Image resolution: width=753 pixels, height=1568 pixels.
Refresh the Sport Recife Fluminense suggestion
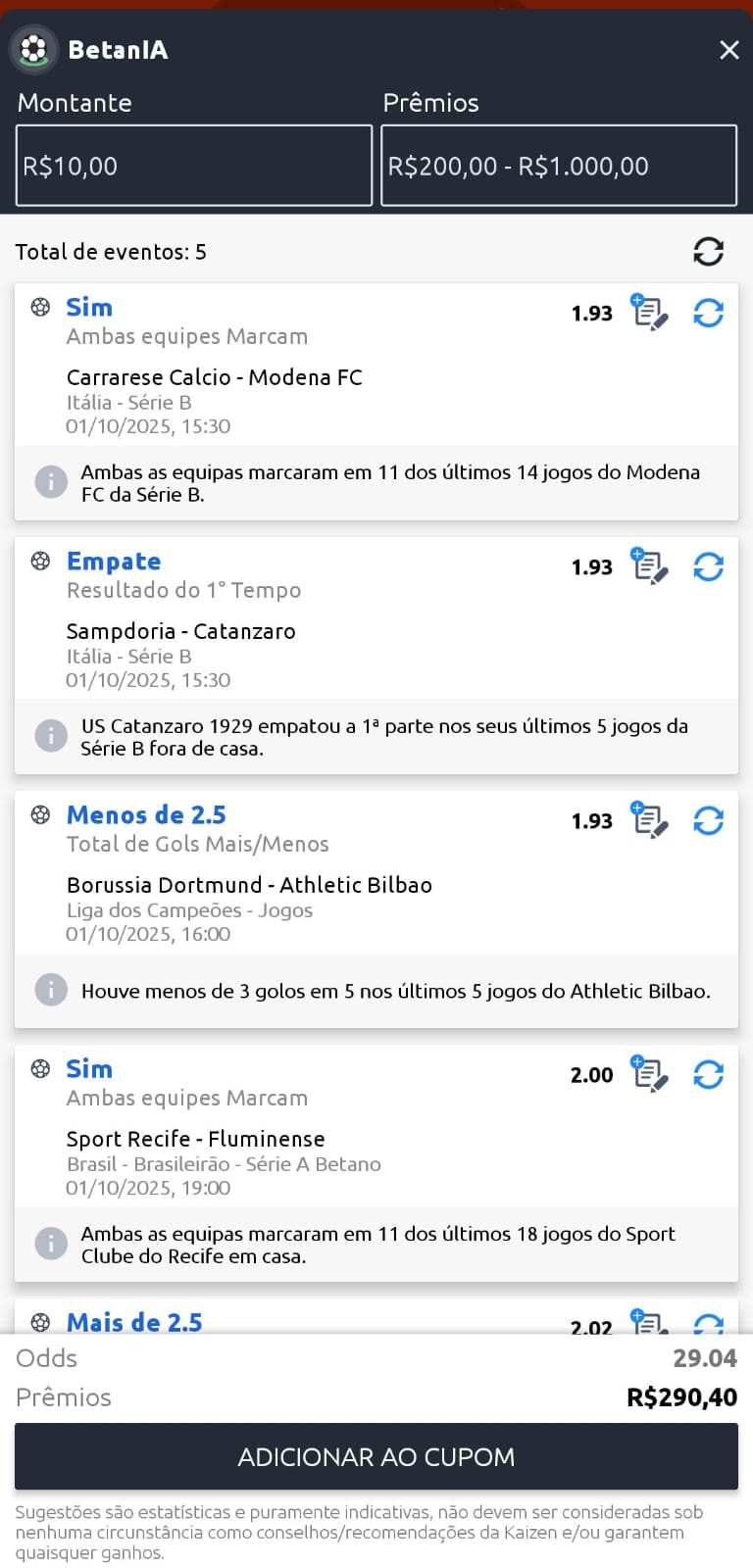(x=708, y=1074)
